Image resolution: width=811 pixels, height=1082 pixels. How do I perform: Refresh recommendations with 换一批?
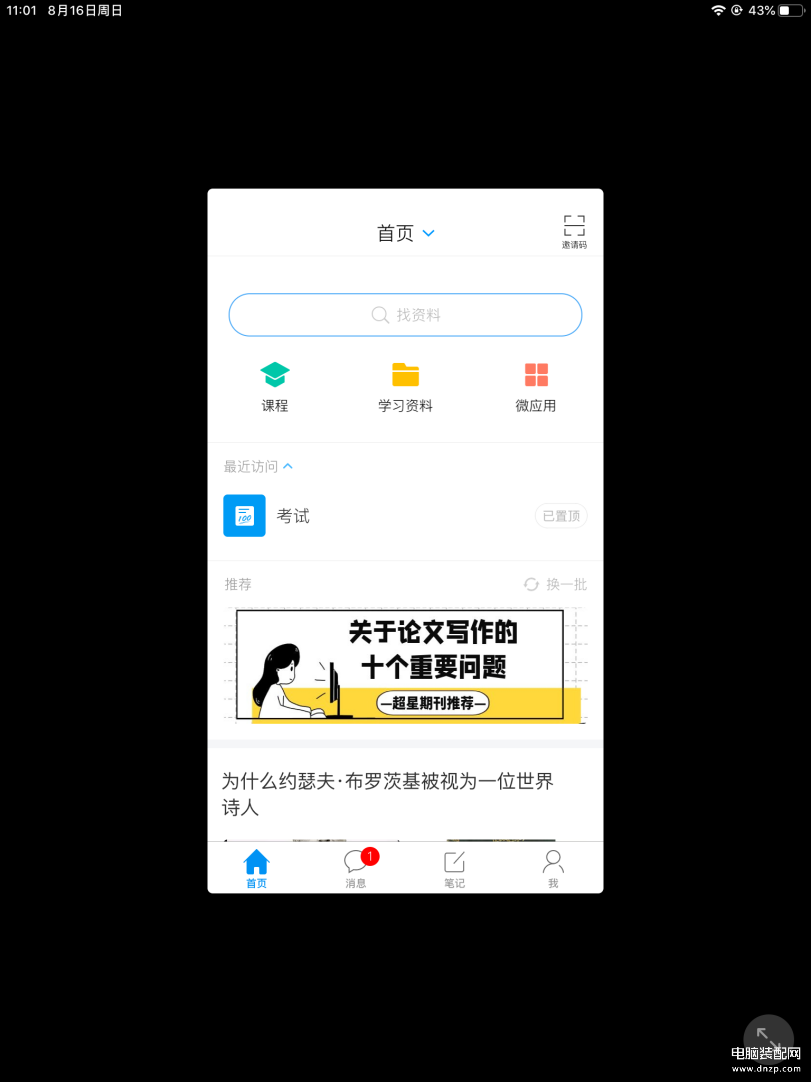pos(556,584)
